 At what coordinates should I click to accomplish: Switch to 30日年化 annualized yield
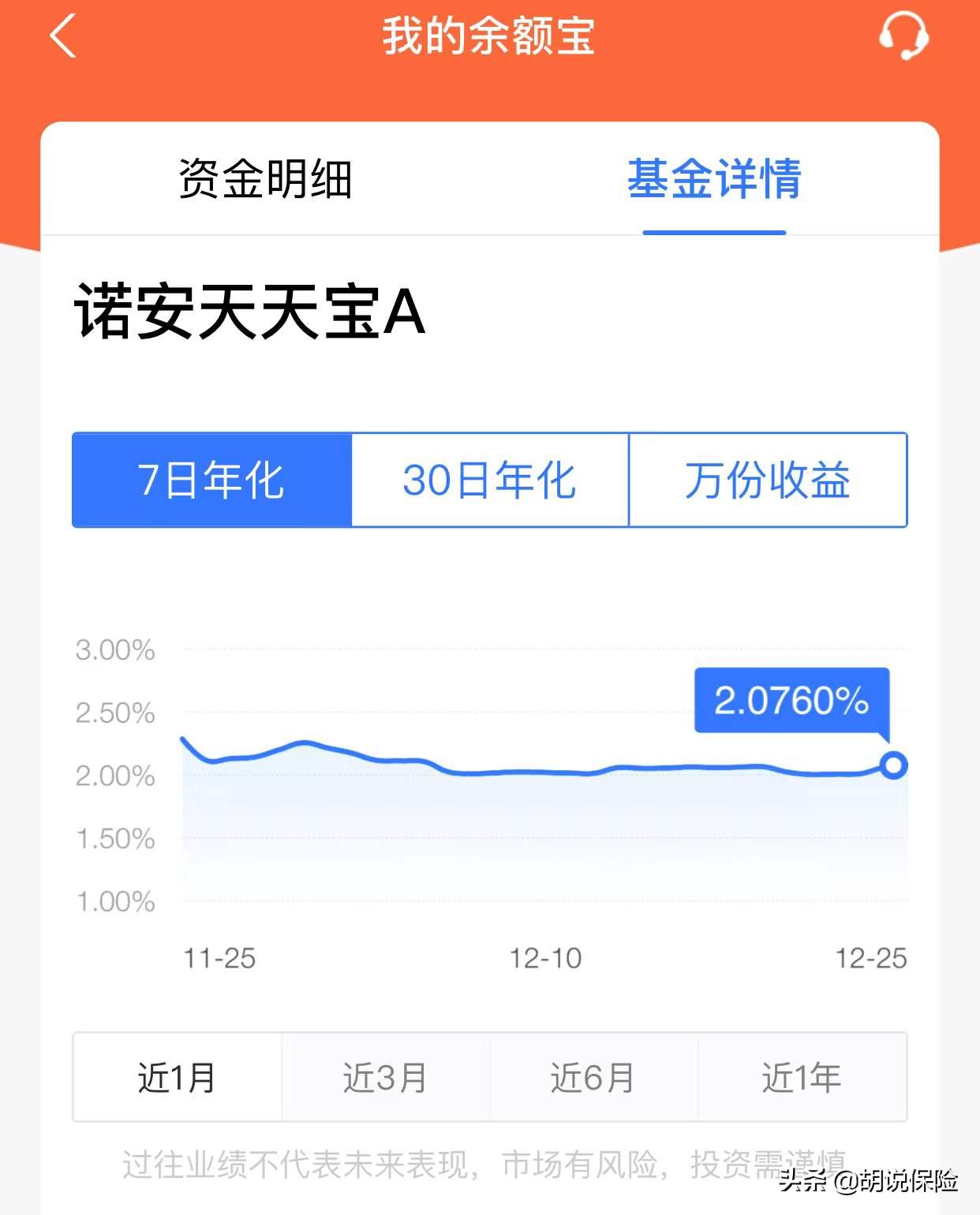490,480
